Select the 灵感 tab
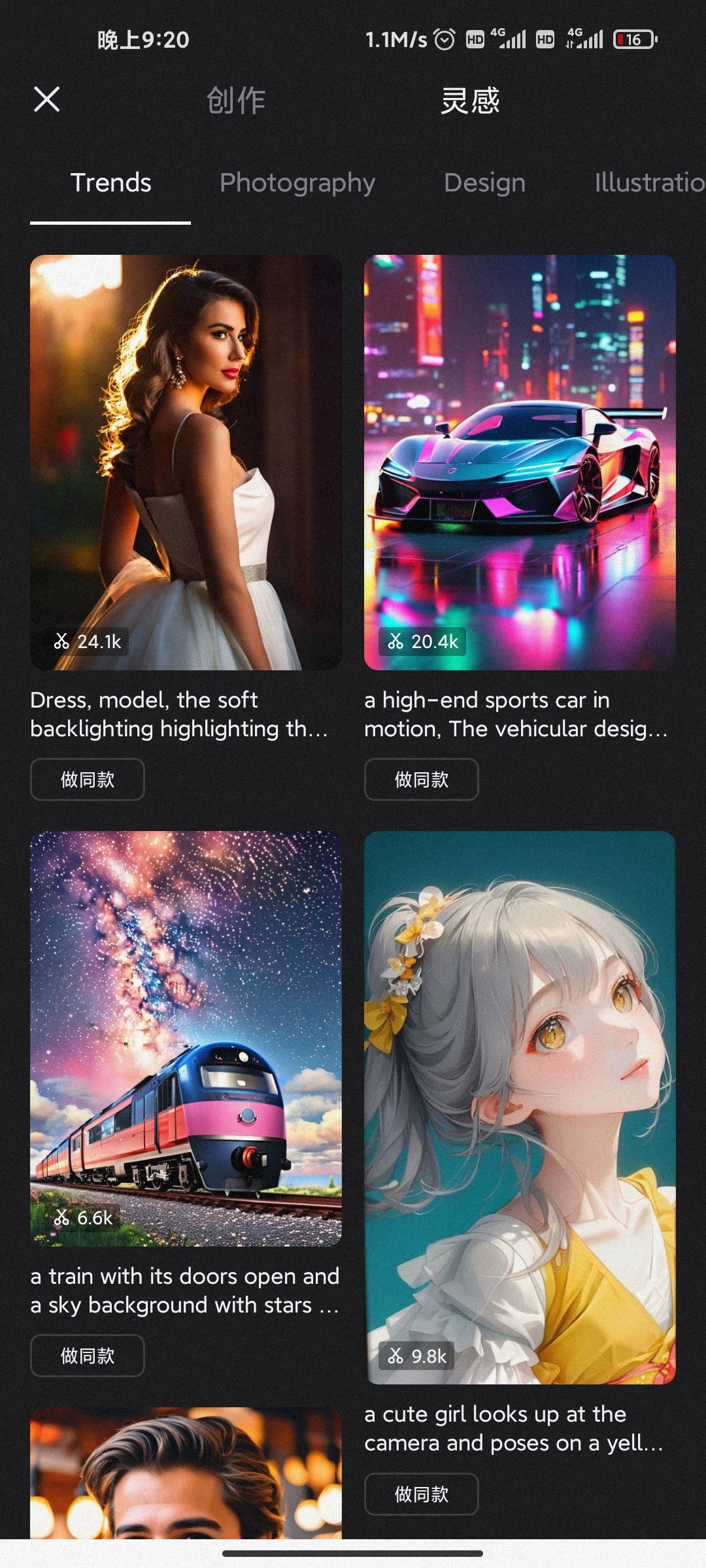This screenshot has width=706, height=1568. 470,101
